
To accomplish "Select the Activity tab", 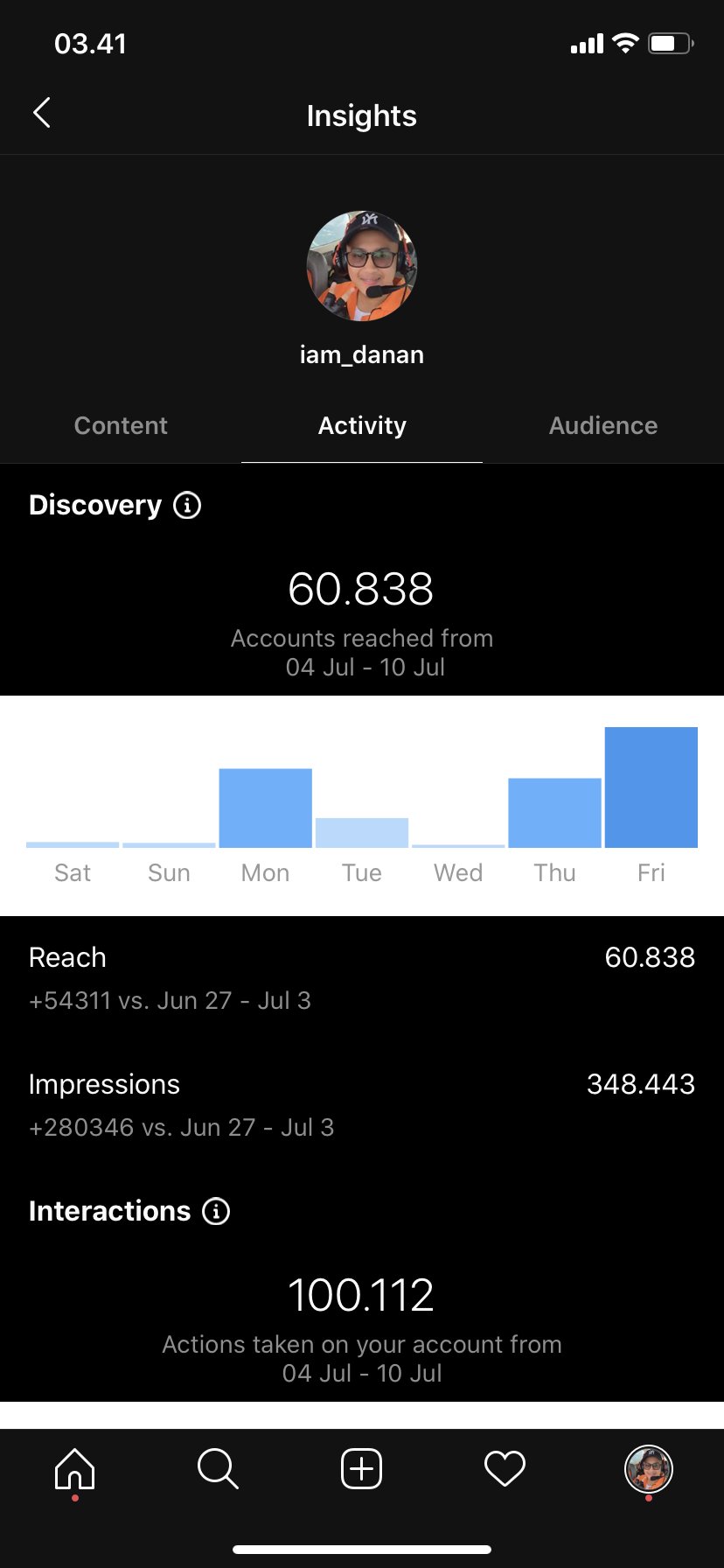I will [x=362, y=425].
